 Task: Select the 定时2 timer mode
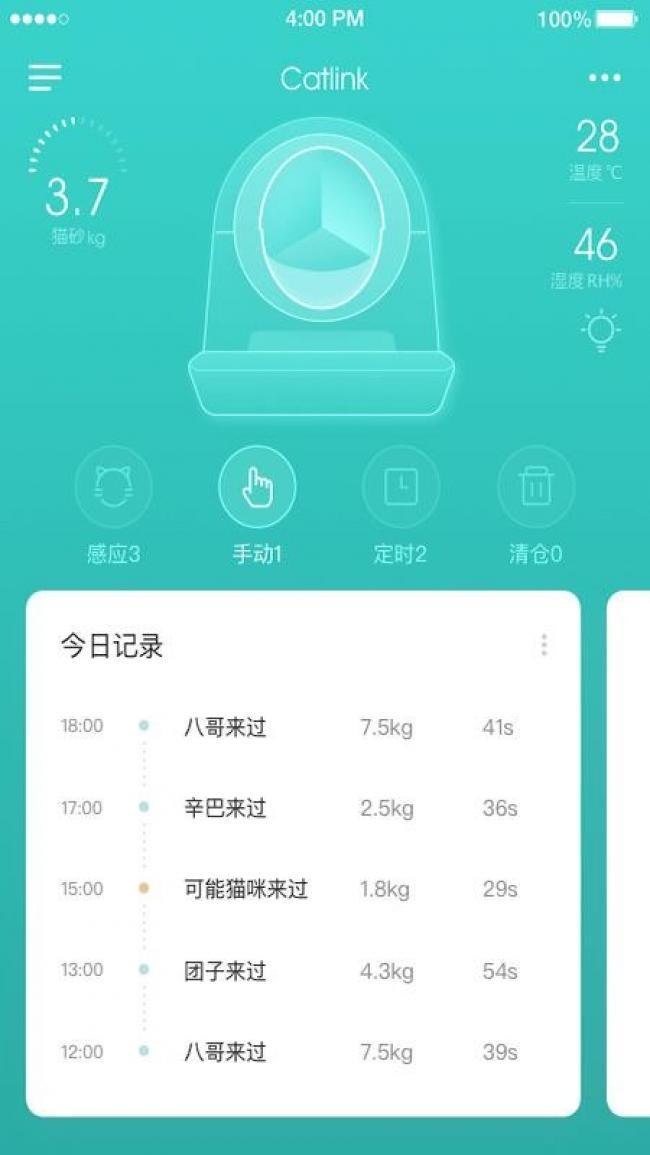coord(400,487)
